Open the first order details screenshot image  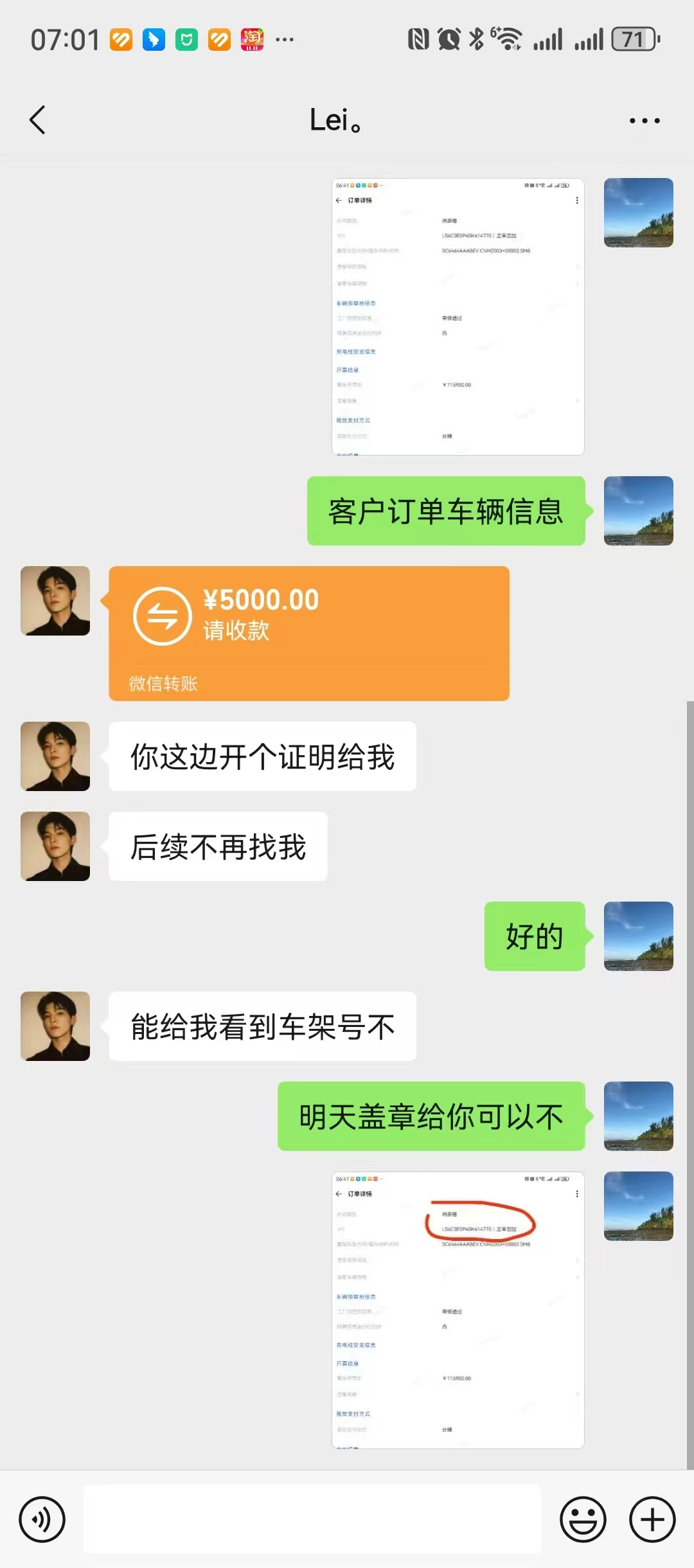click(458, 317)
